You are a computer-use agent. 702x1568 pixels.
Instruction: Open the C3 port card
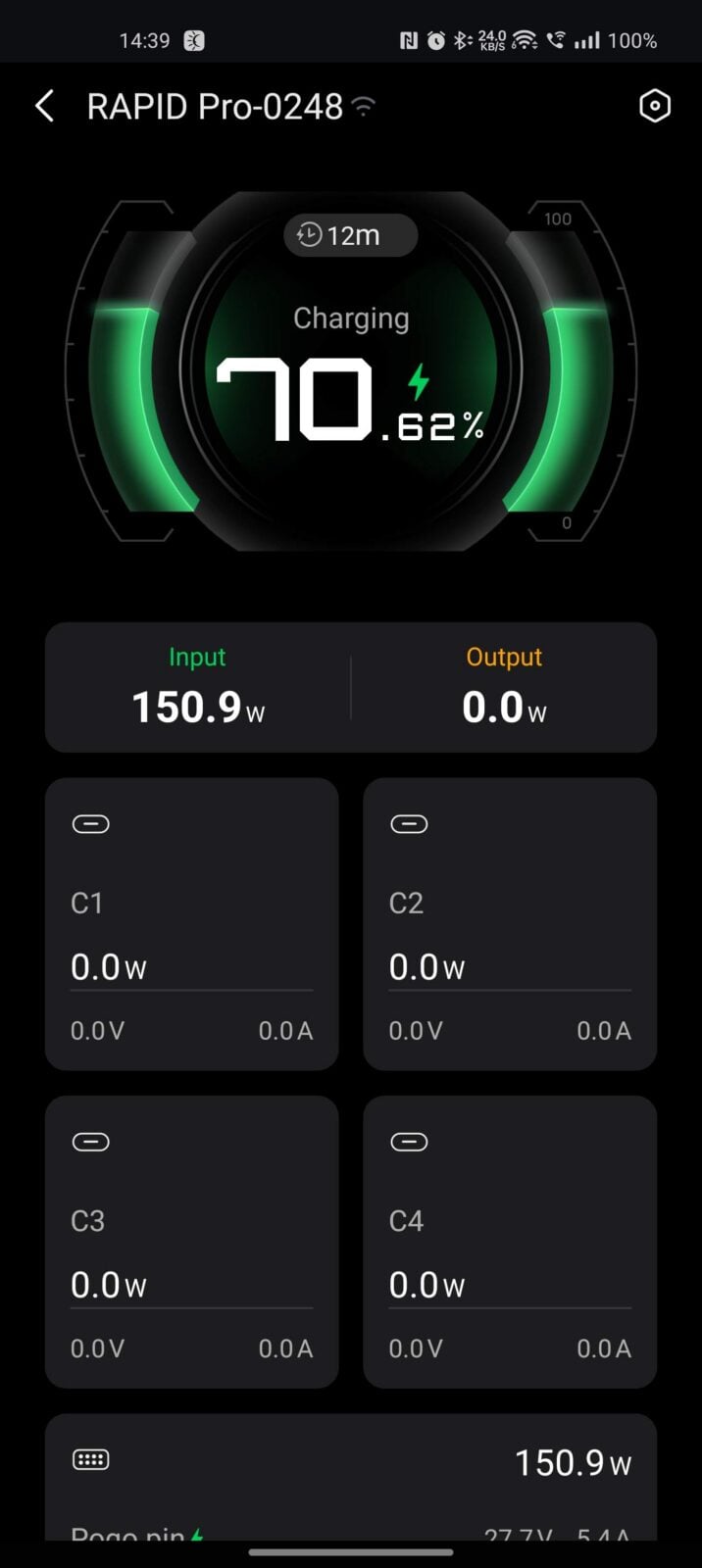click(192, 1241)
